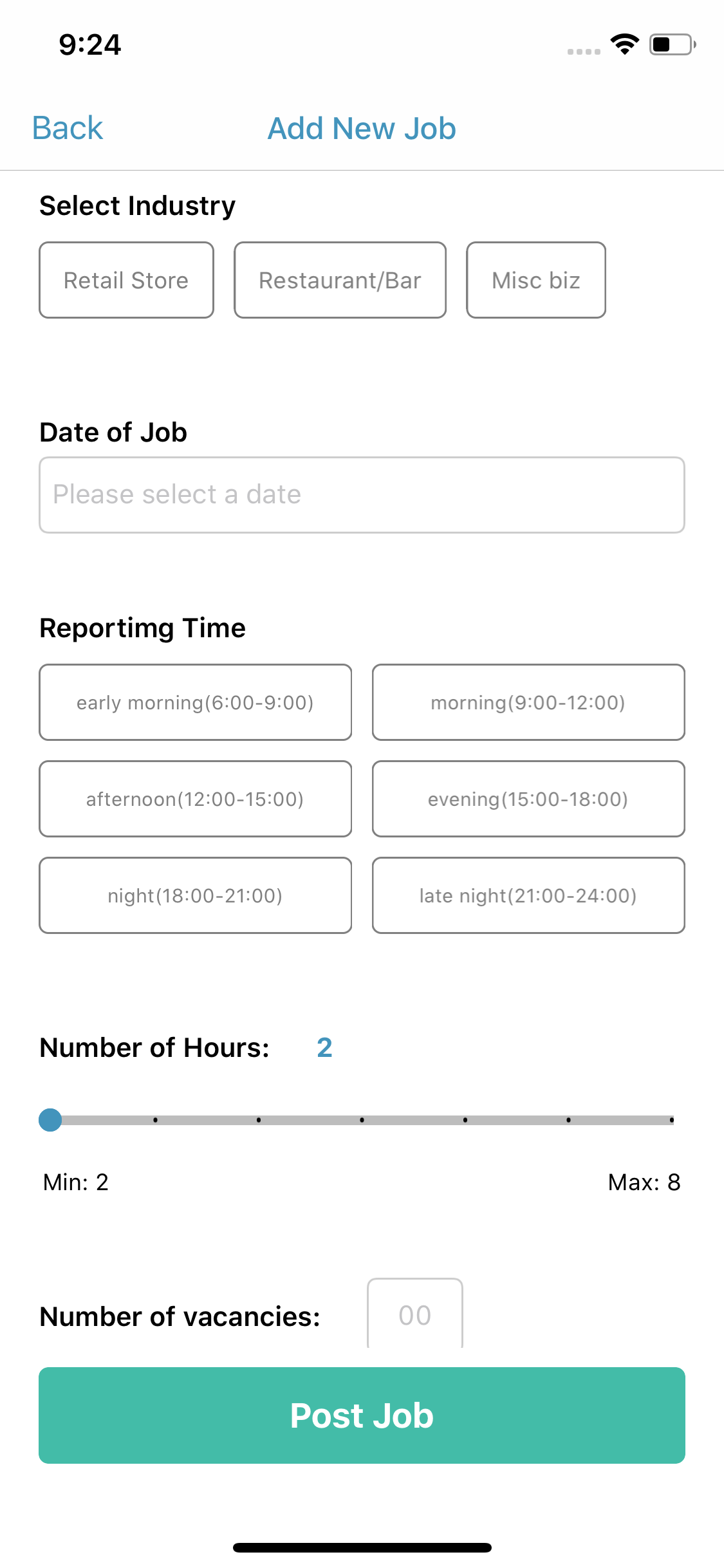Choose late night (21:00-24:00) reporting time
Screen dimensions: 724x1568
pos(528,895)
